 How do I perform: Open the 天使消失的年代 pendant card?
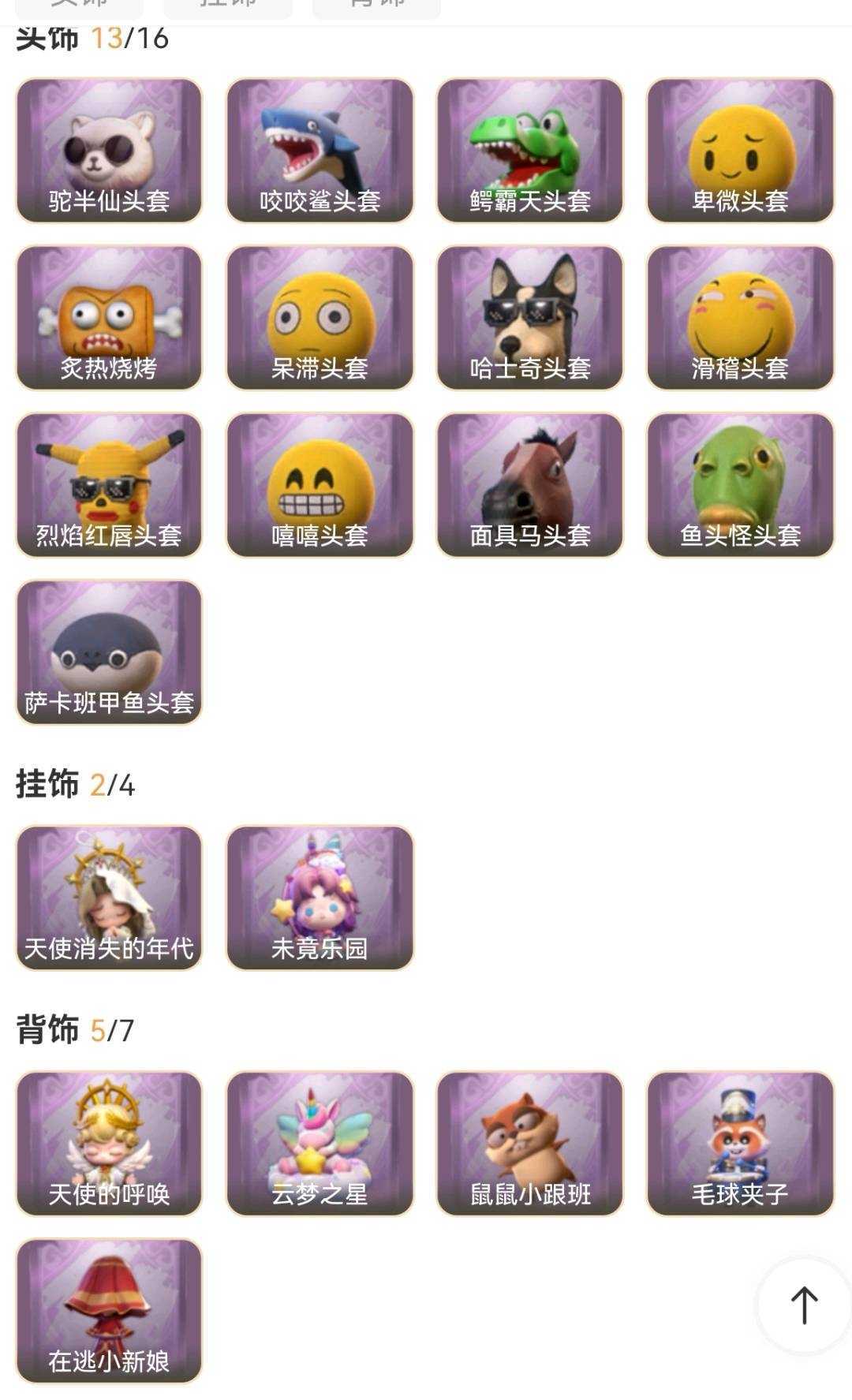109,898
